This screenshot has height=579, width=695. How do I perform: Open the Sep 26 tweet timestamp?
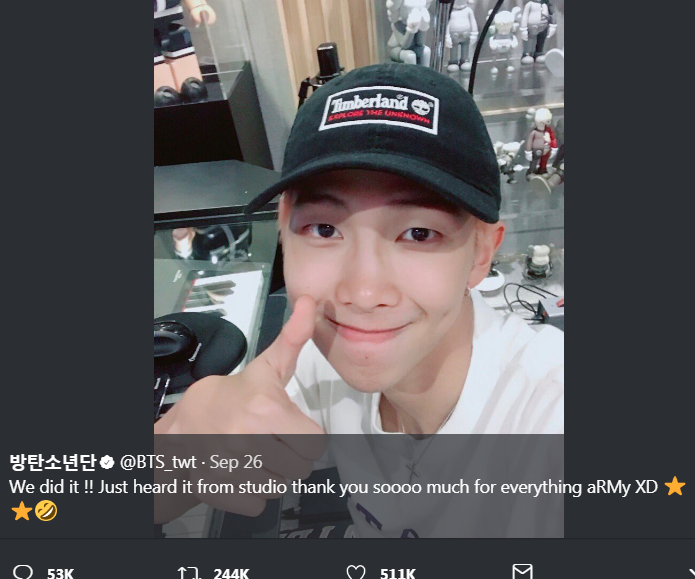point(239,462)
